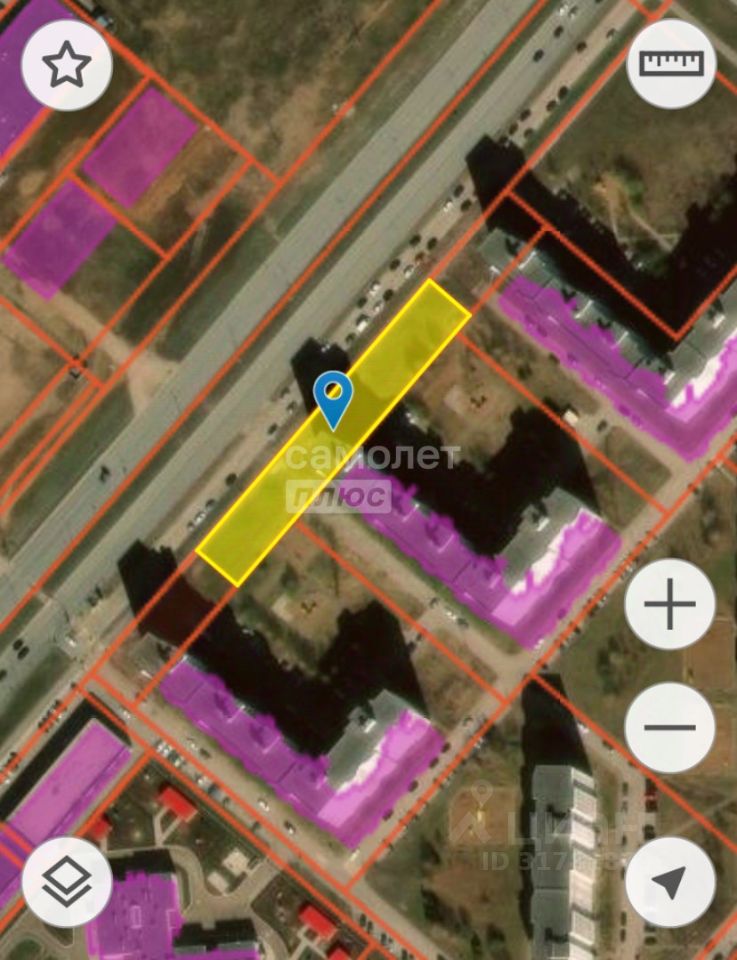Zoom out using the minus button
Screen dimensions: 737x960
pos(670,727)
